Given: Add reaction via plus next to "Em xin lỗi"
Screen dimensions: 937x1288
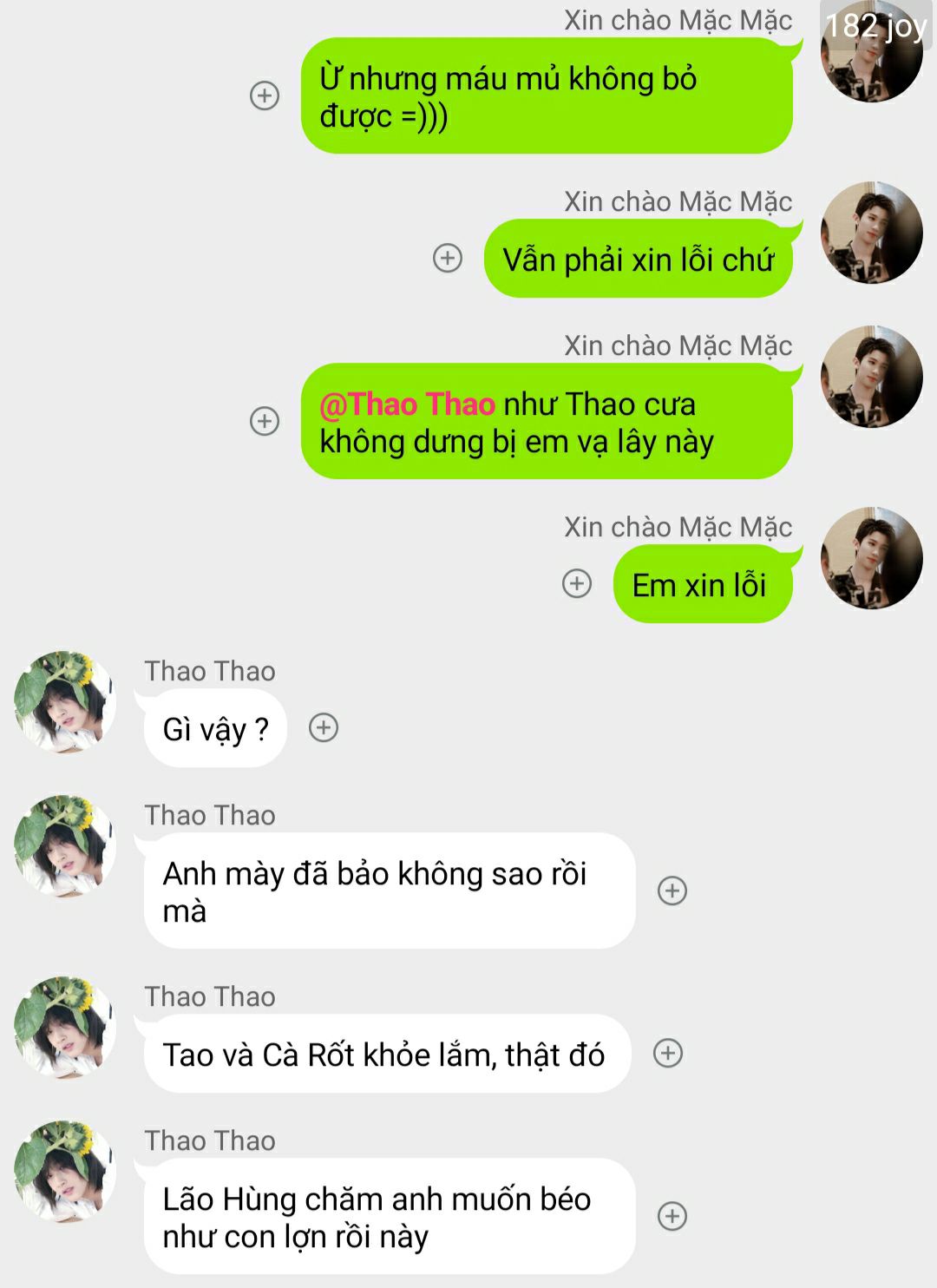Looking at the screenshot, I should point(577,583).
